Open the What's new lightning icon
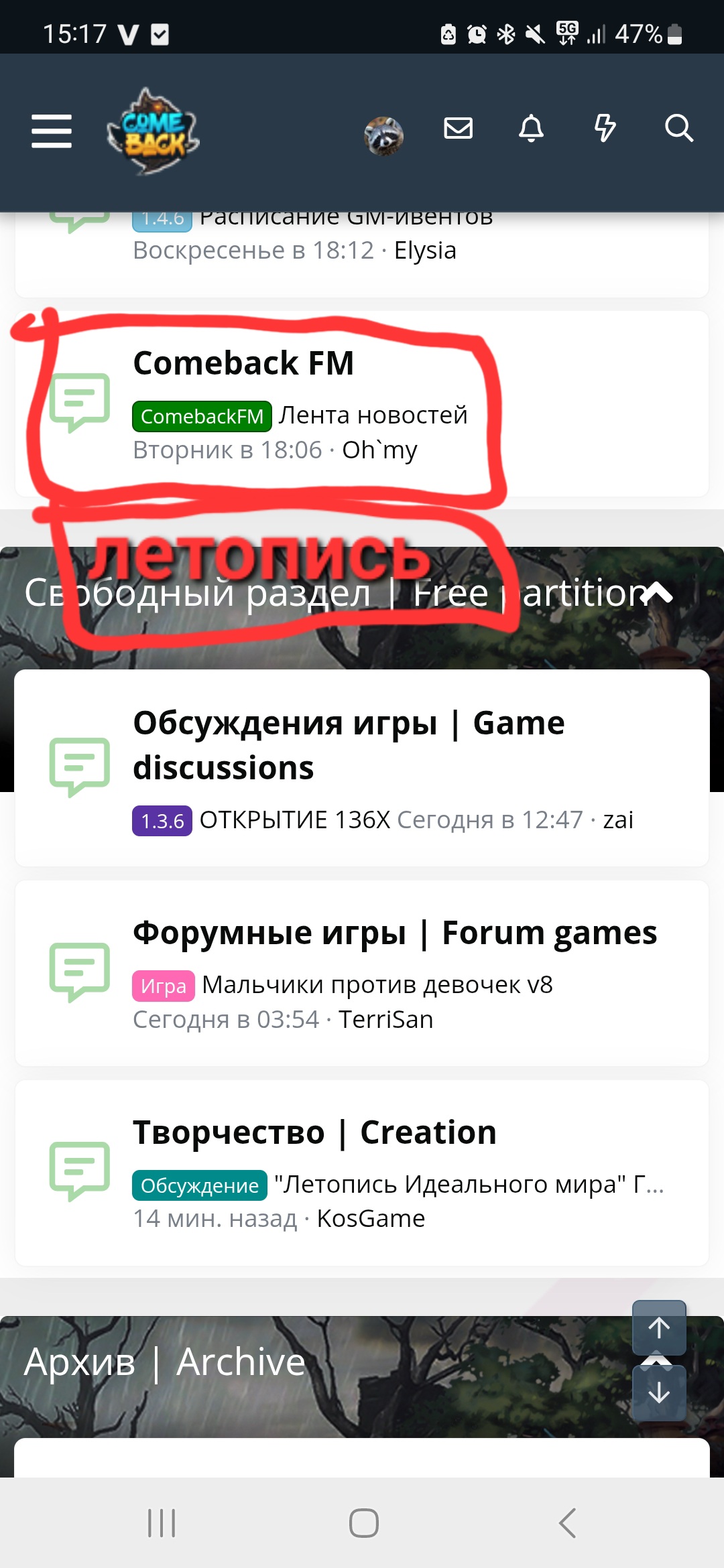 605,128
